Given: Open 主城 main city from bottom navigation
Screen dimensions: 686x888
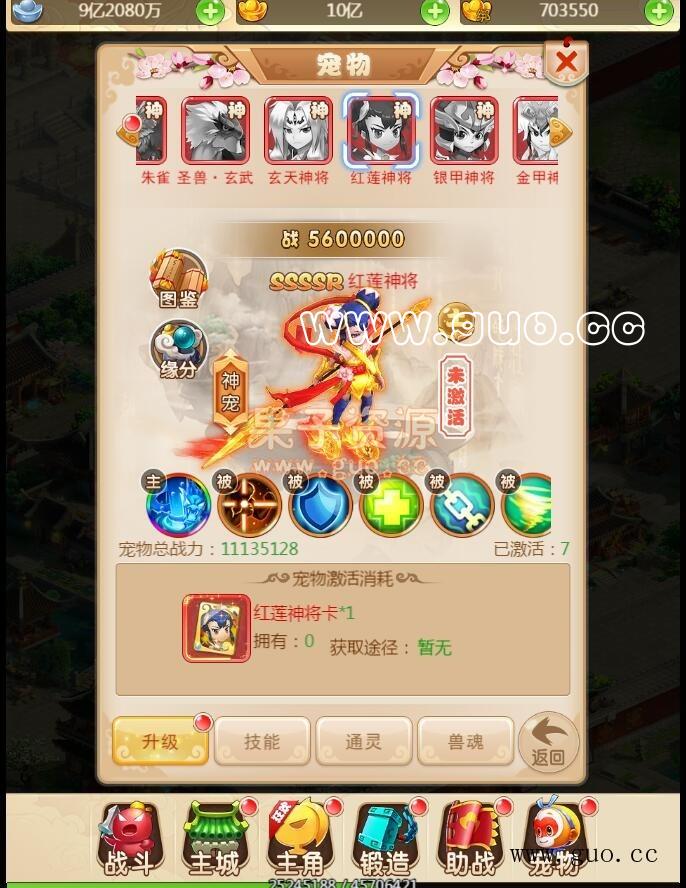Looking at the screenshot, I should [215, 838].
